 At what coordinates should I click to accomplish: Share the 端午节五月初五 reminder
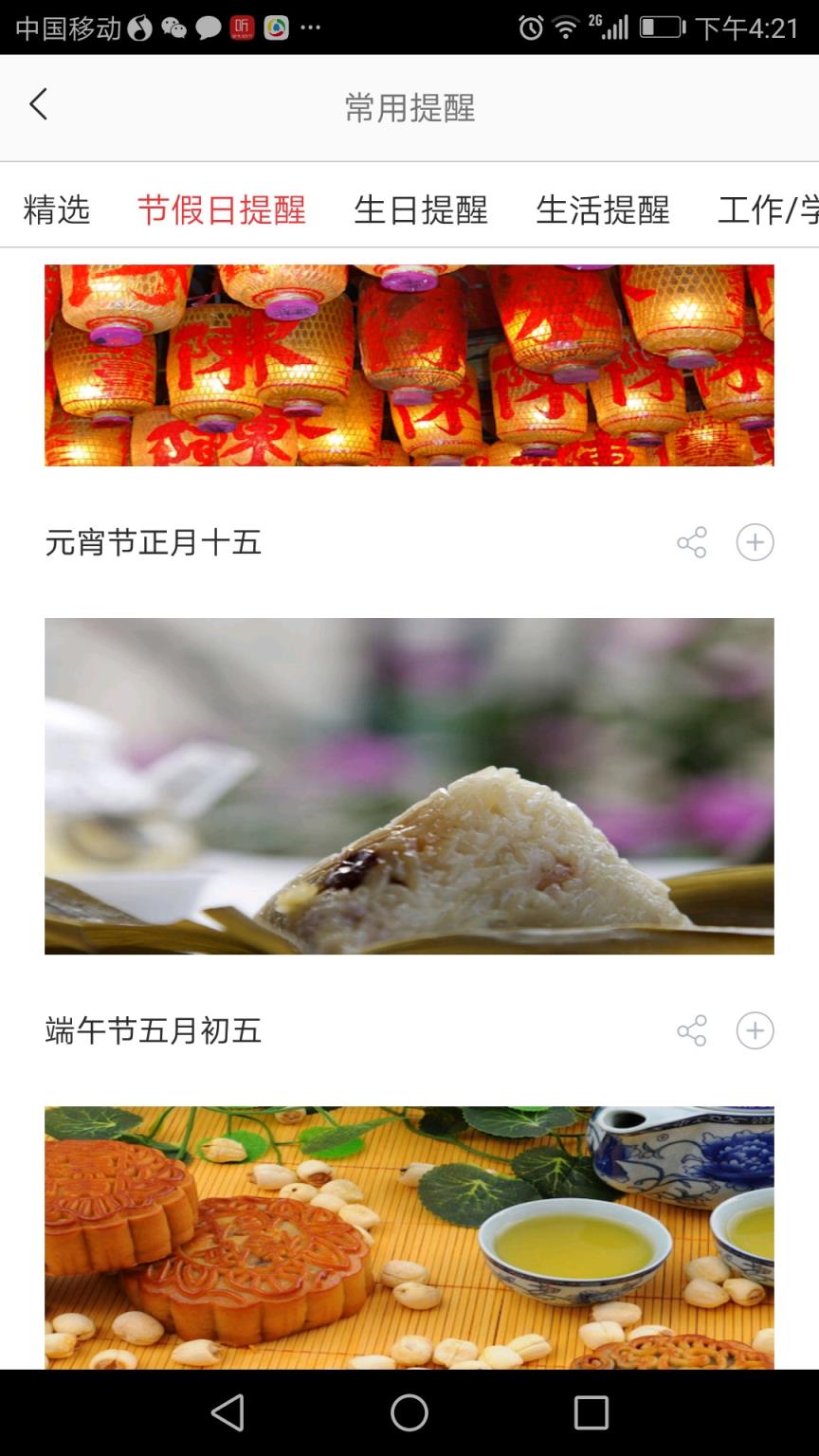691,1030
